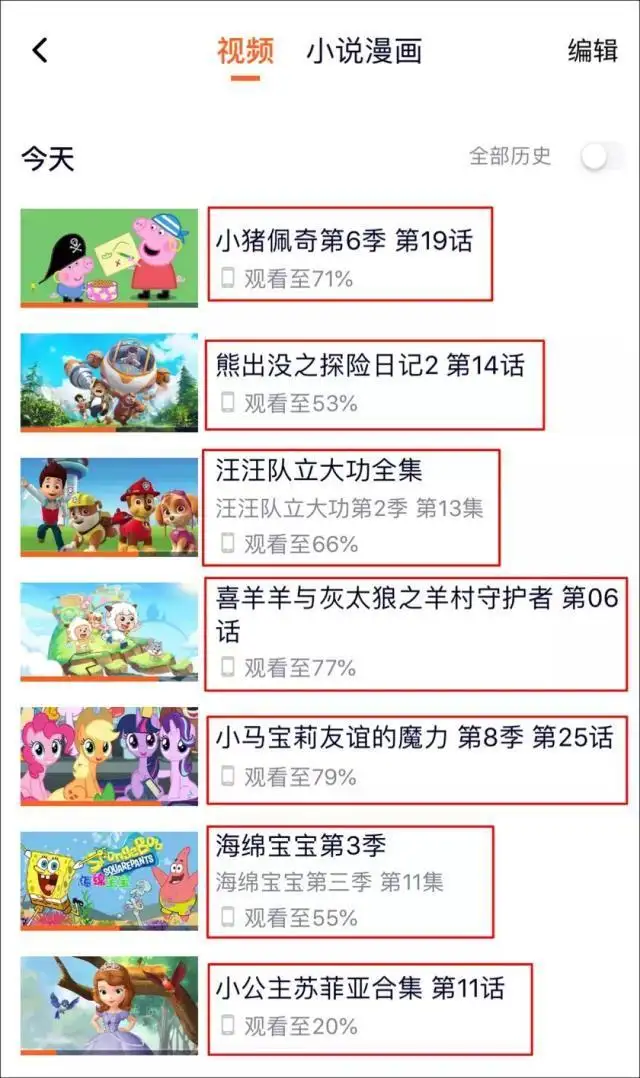Tap 编辑 to edit history
Screen dimensions: 640x1078
pyautogui.click(x=593, y=51)
